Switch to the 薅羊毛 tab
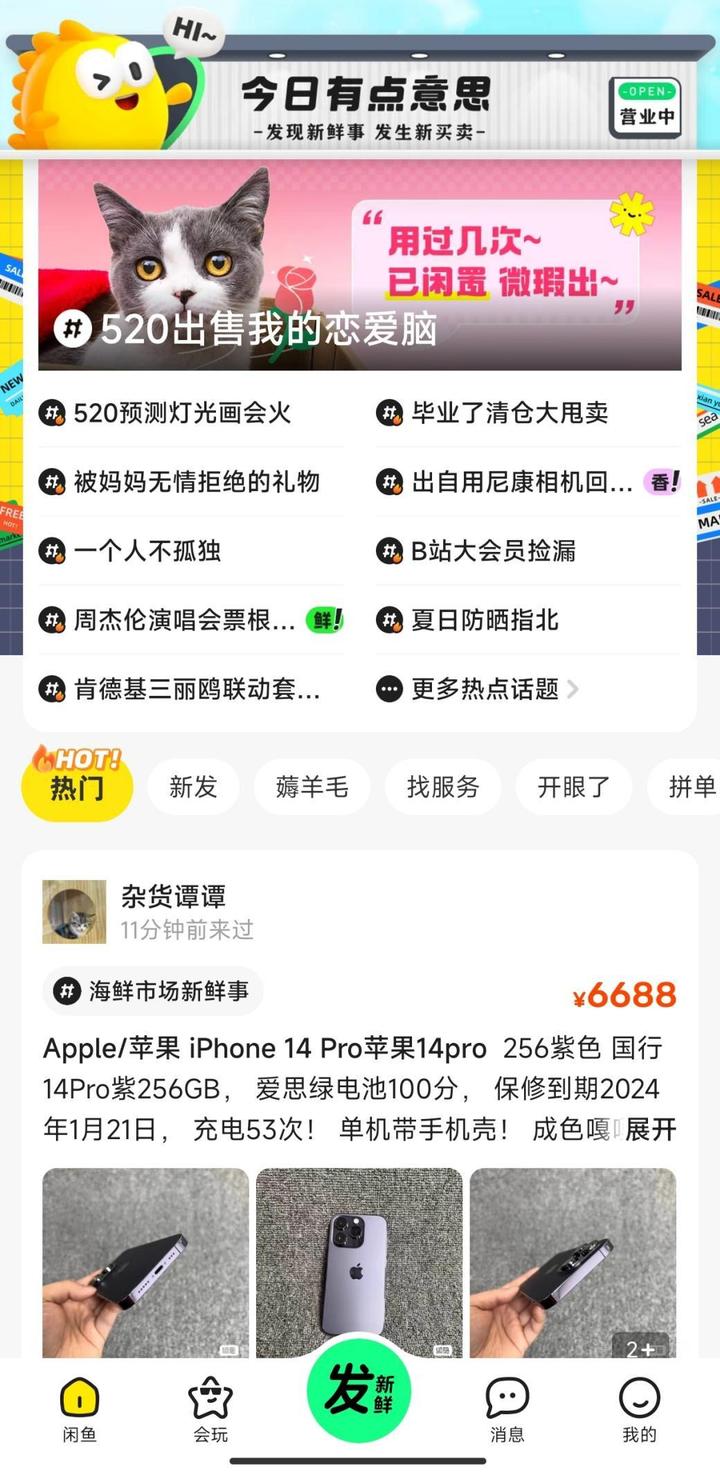 pyautogui.click(x=312, y=787)
